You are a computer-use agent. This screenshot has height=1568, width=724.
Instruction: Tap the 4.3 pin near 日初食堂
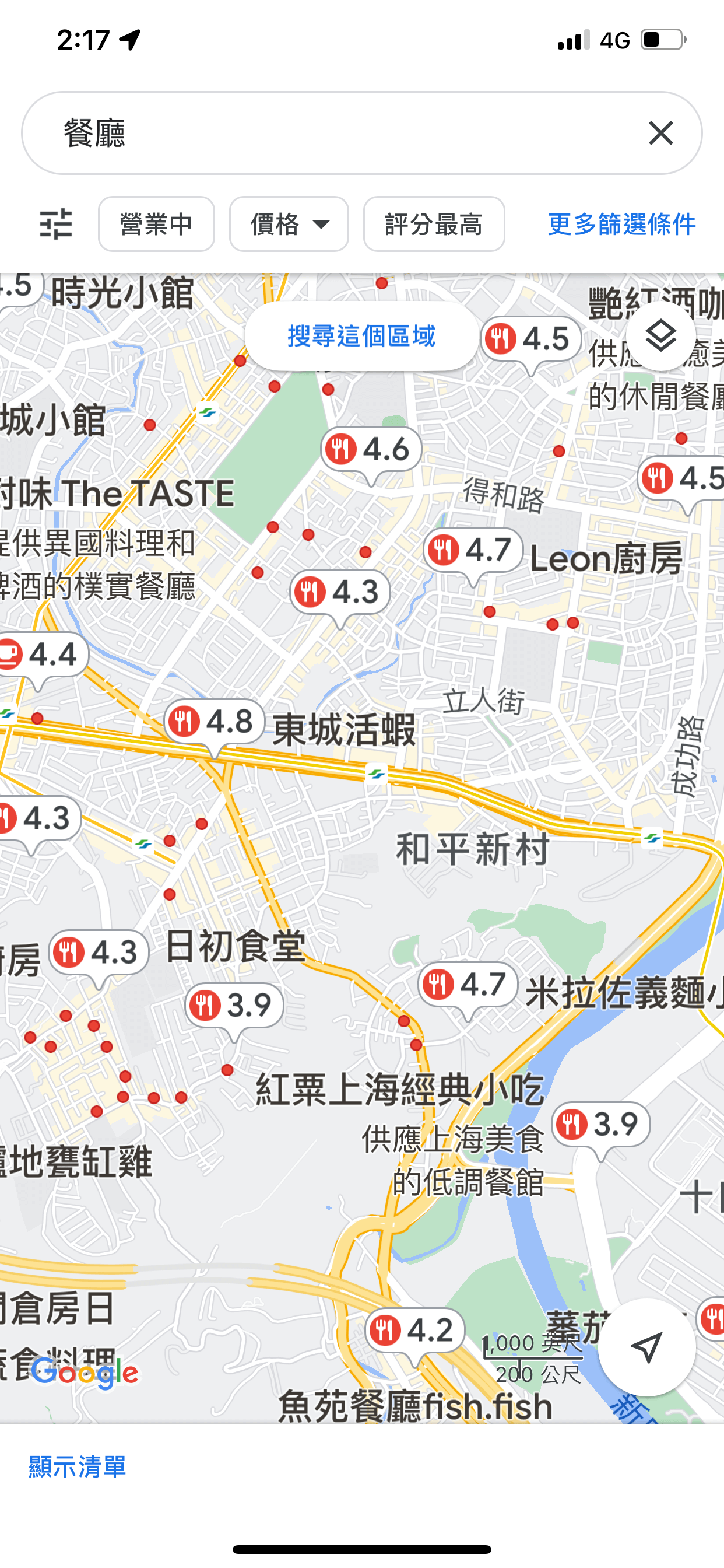point(99,953)
